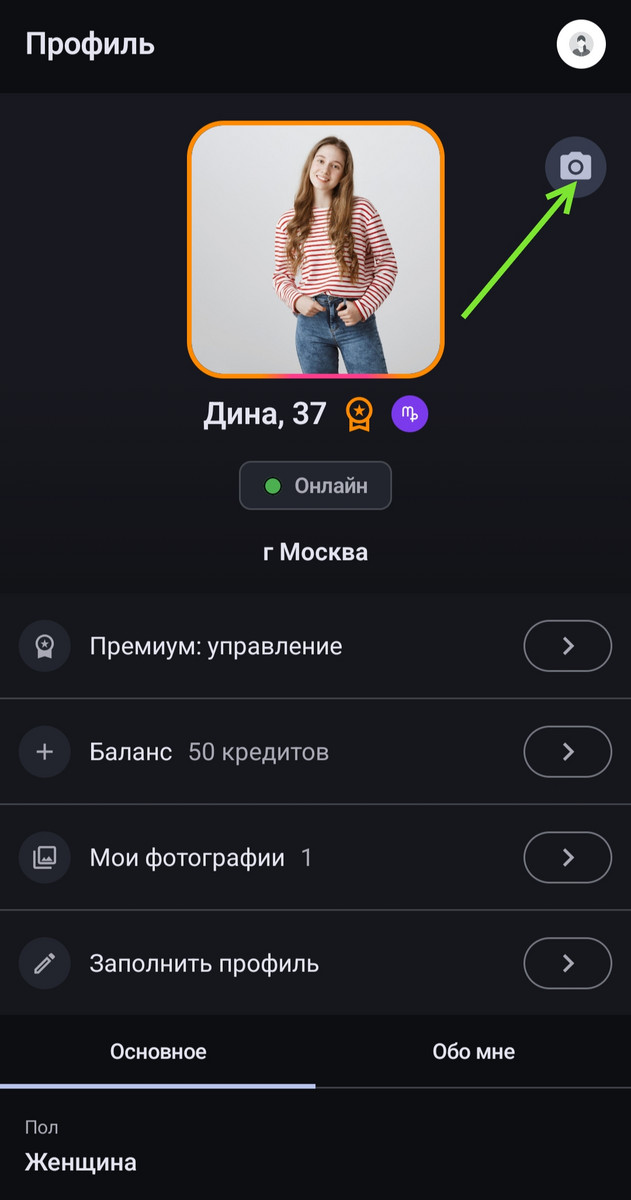The image size is (631, 1200).
Task: Switch to the Обо мне tab
Action: 473,1052
